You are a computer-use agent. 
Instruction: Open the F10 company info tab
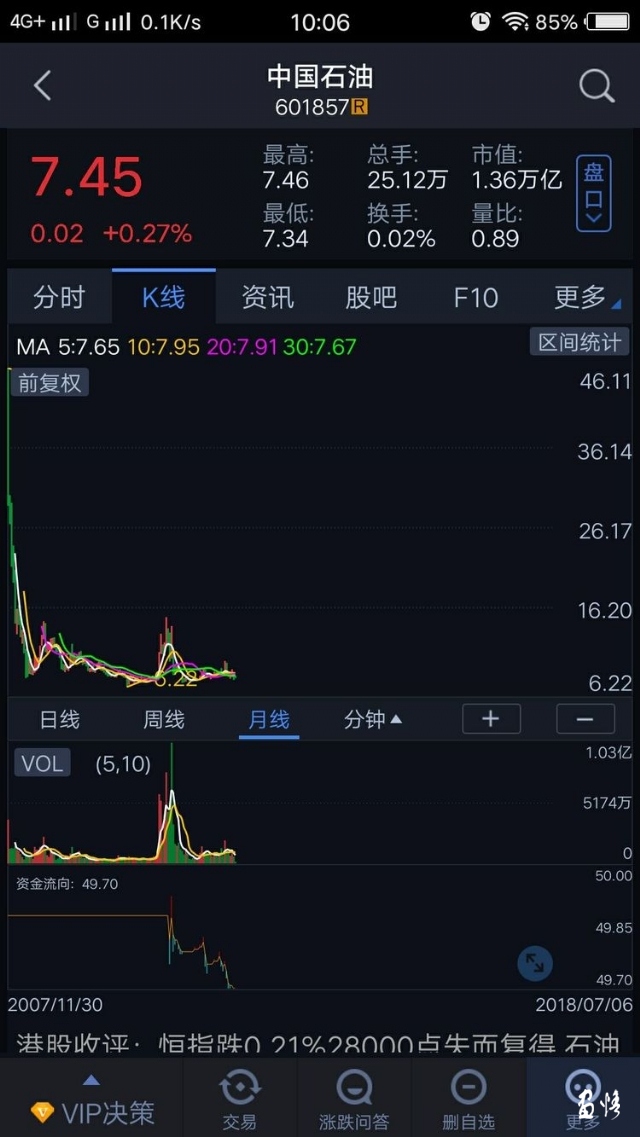tap(475, 297)
